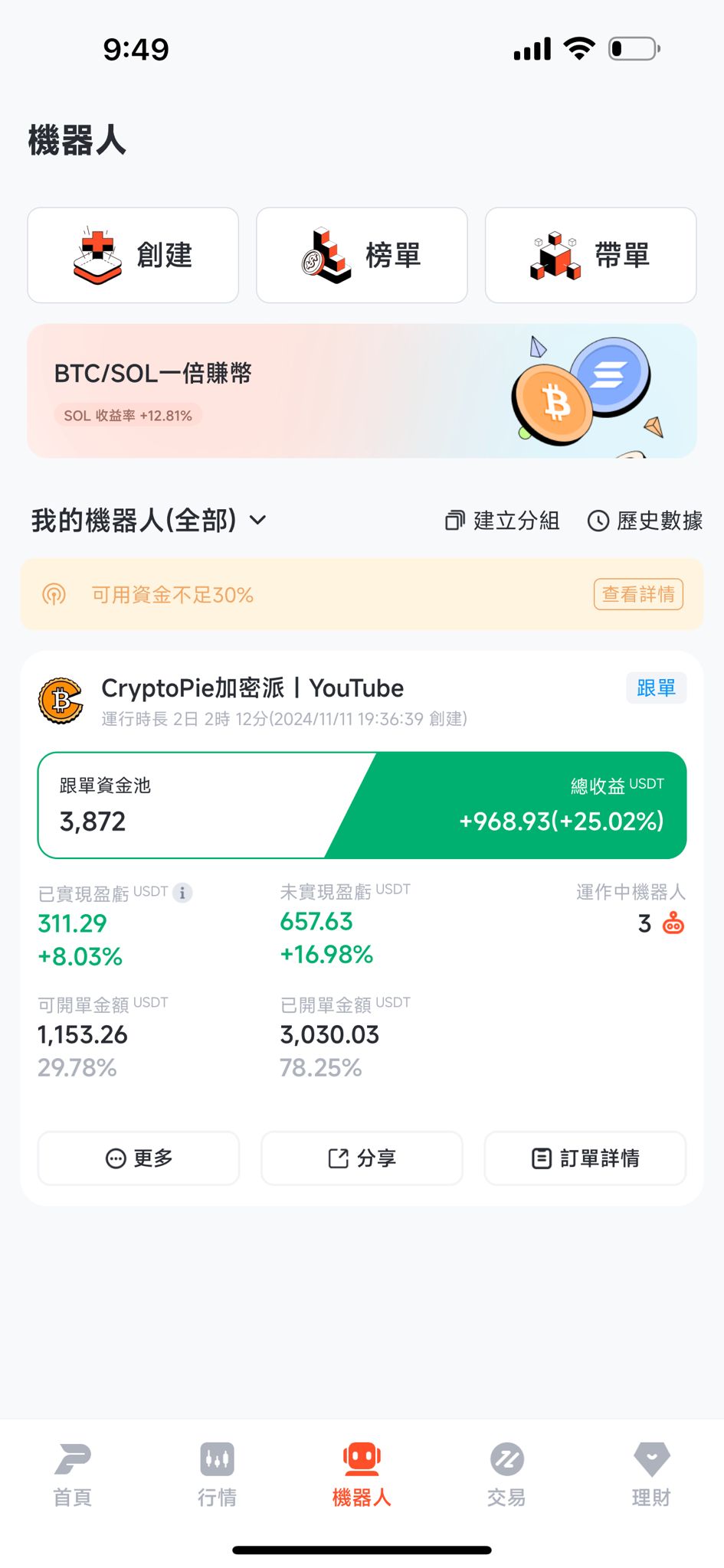Open the 榜單 leaderboard

362,255
